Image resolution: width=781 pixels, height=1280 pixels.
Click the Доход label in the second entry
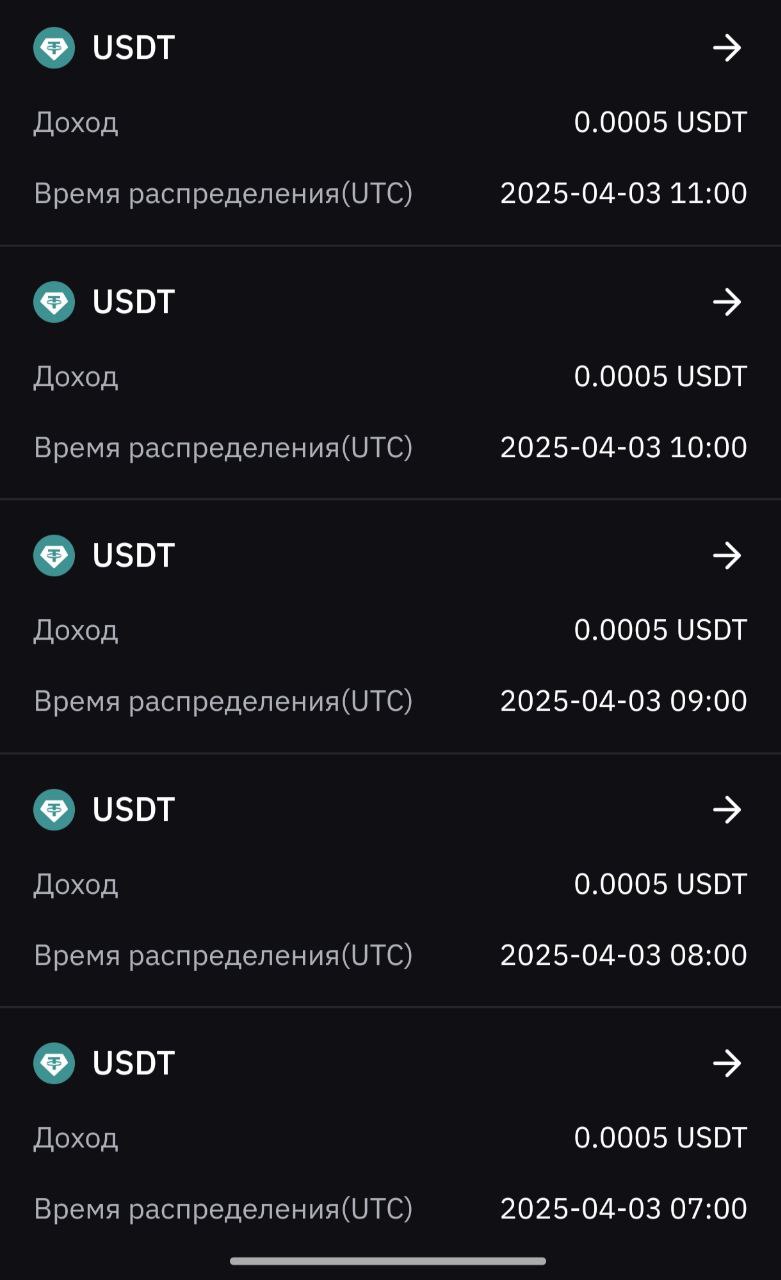[76, 377]
